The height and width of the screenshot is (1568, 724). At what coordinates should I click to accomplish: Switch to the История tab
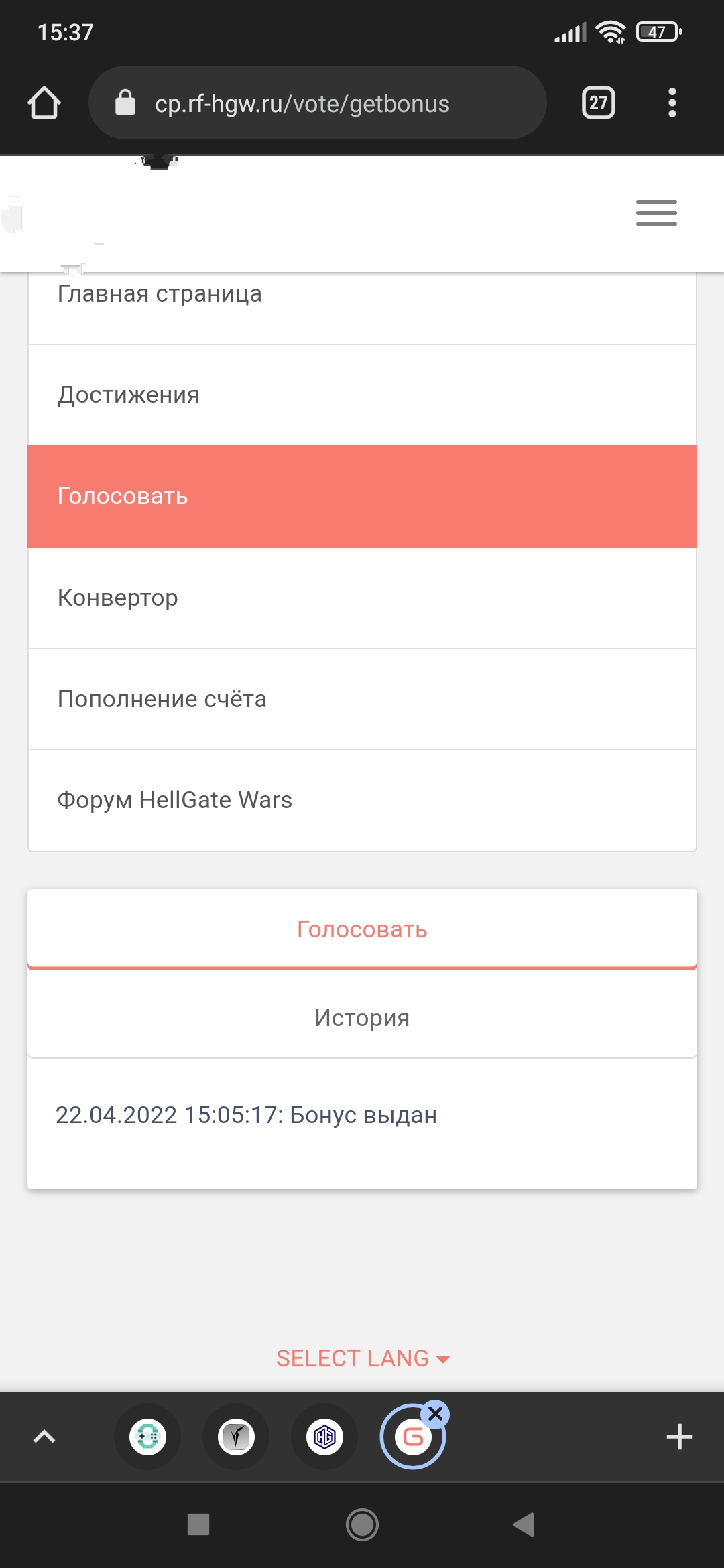coord(362,1017)
